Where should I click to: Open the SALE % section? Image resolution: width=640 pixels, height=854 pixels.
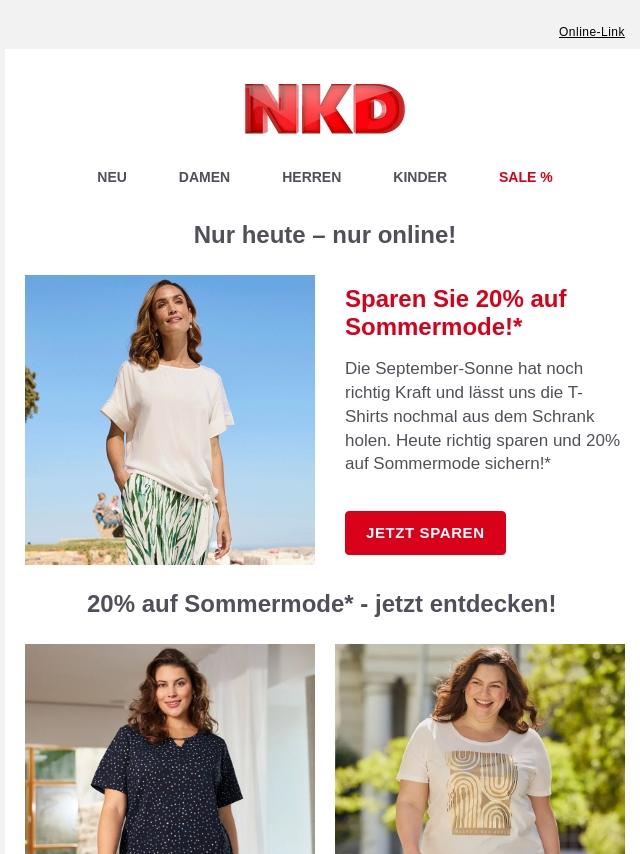(x=525, y=177)
